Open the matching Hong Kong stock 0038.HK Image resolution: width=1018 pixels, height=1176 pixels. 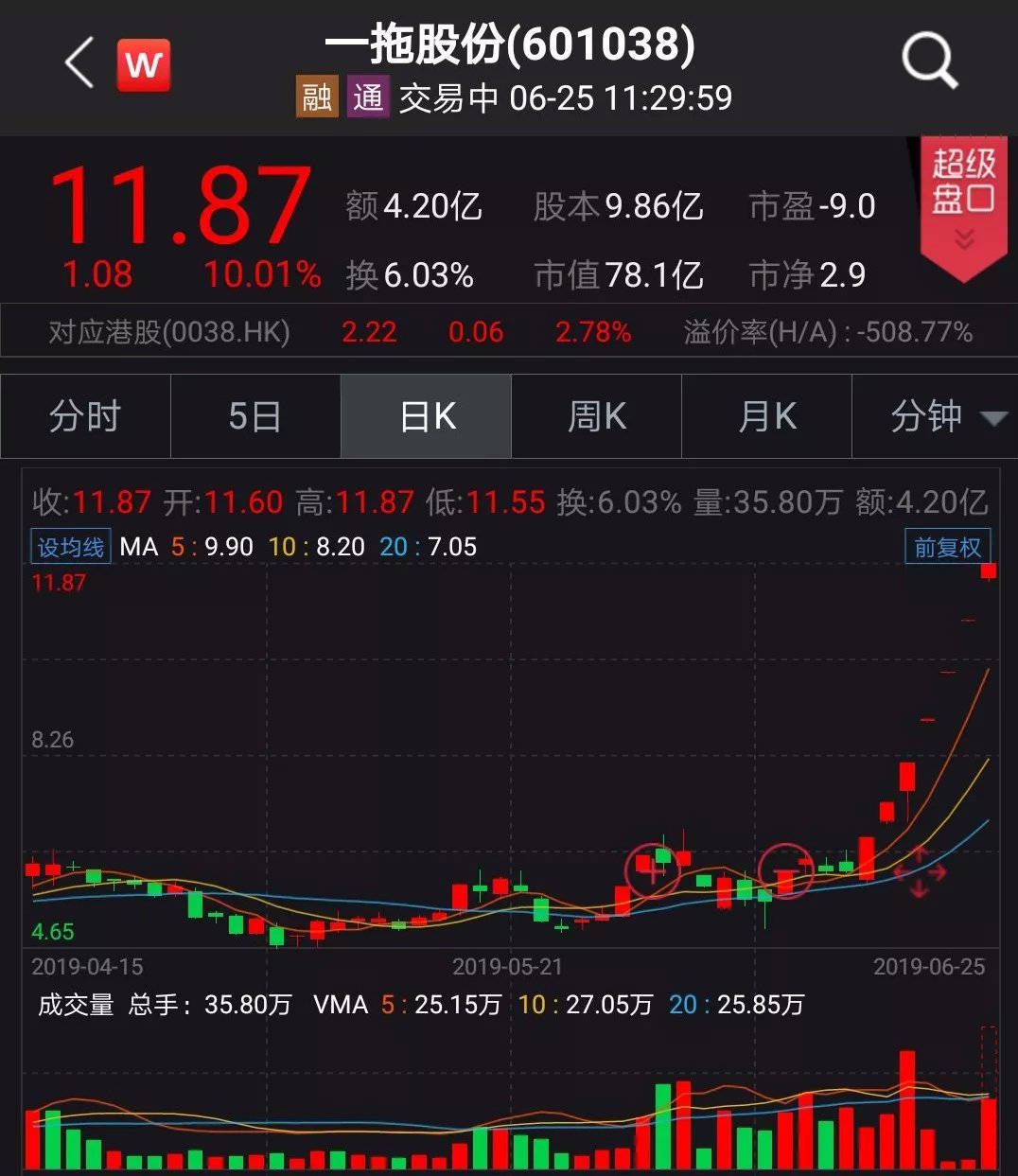(x=170, y=332)
